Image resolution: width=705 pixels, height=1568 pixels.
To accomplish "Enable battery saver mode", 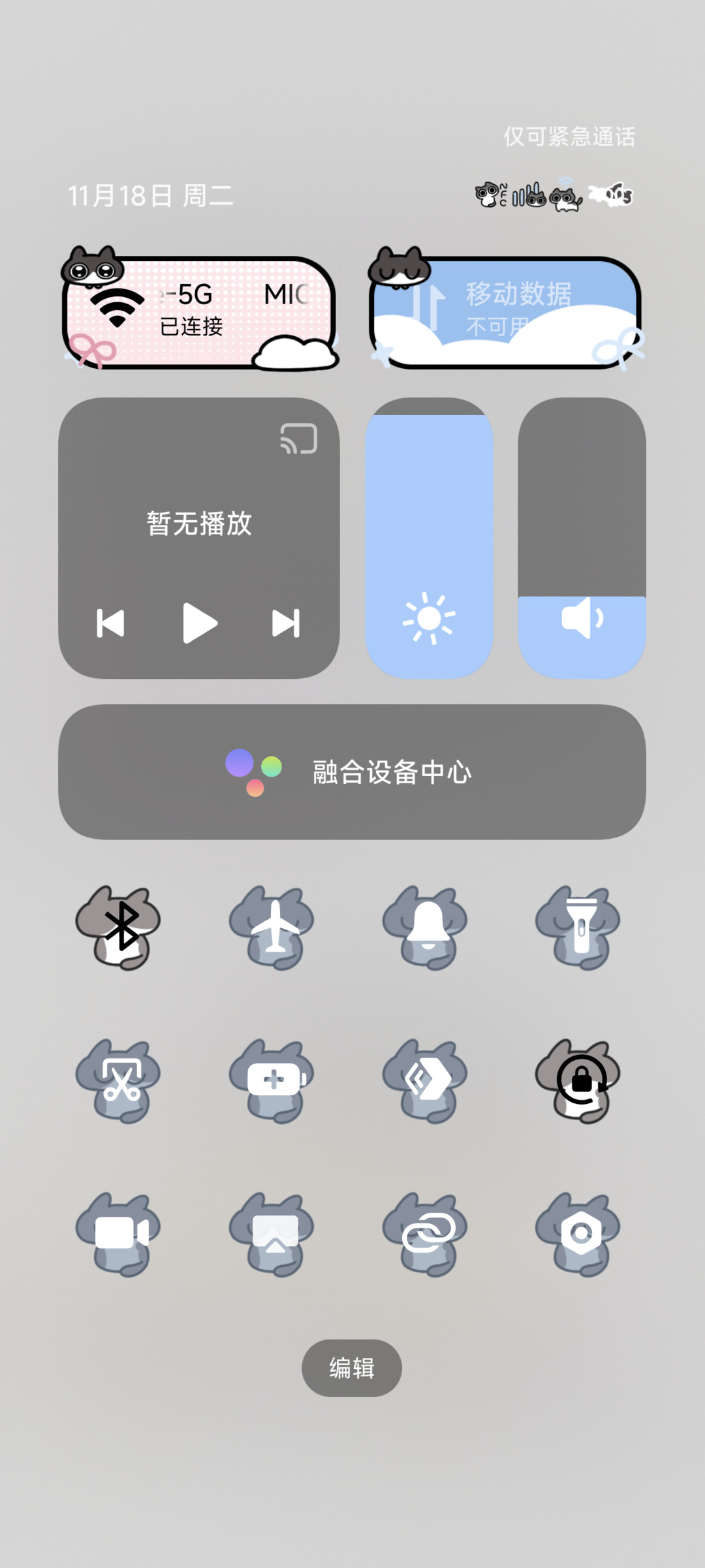I will (x=272, y=1080).
